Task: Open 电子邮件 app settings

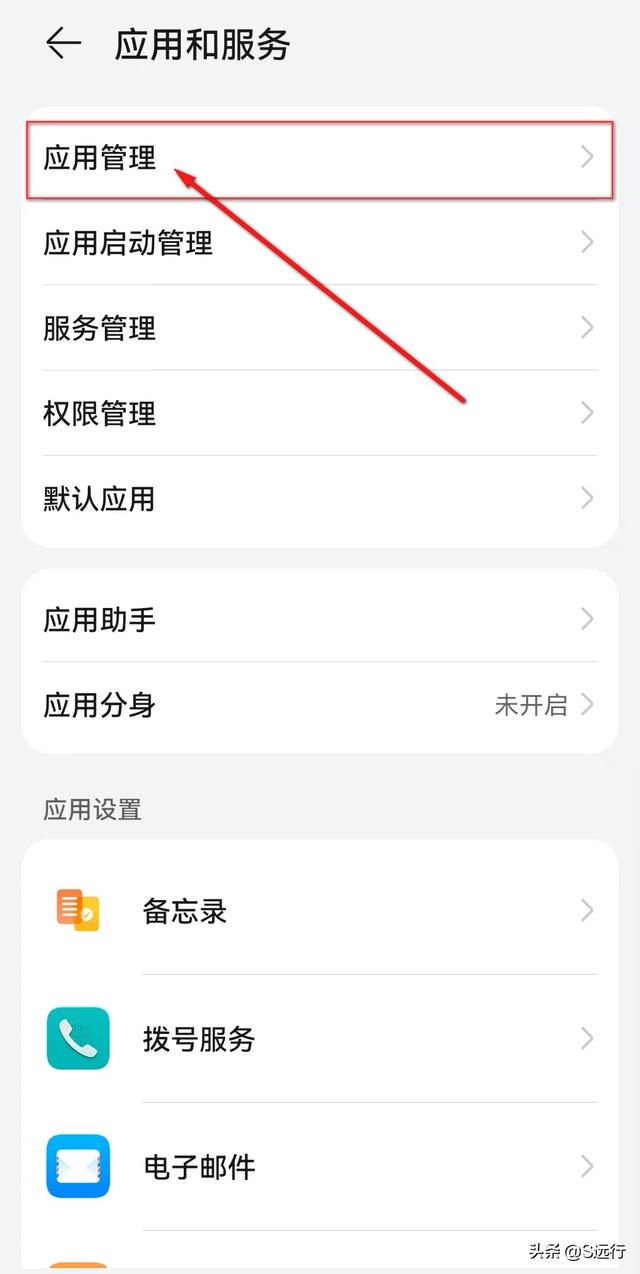Action: [x=319, y=1167]
